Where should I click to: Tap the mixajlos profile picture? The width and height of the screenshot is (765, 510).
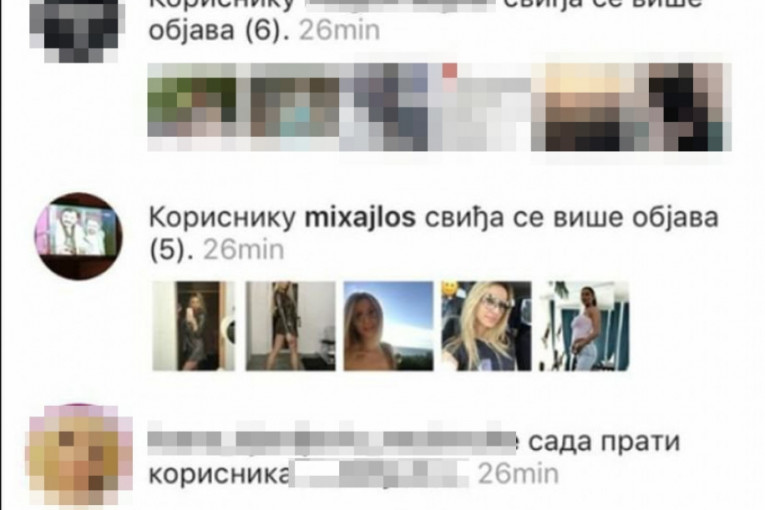[78, 236]
